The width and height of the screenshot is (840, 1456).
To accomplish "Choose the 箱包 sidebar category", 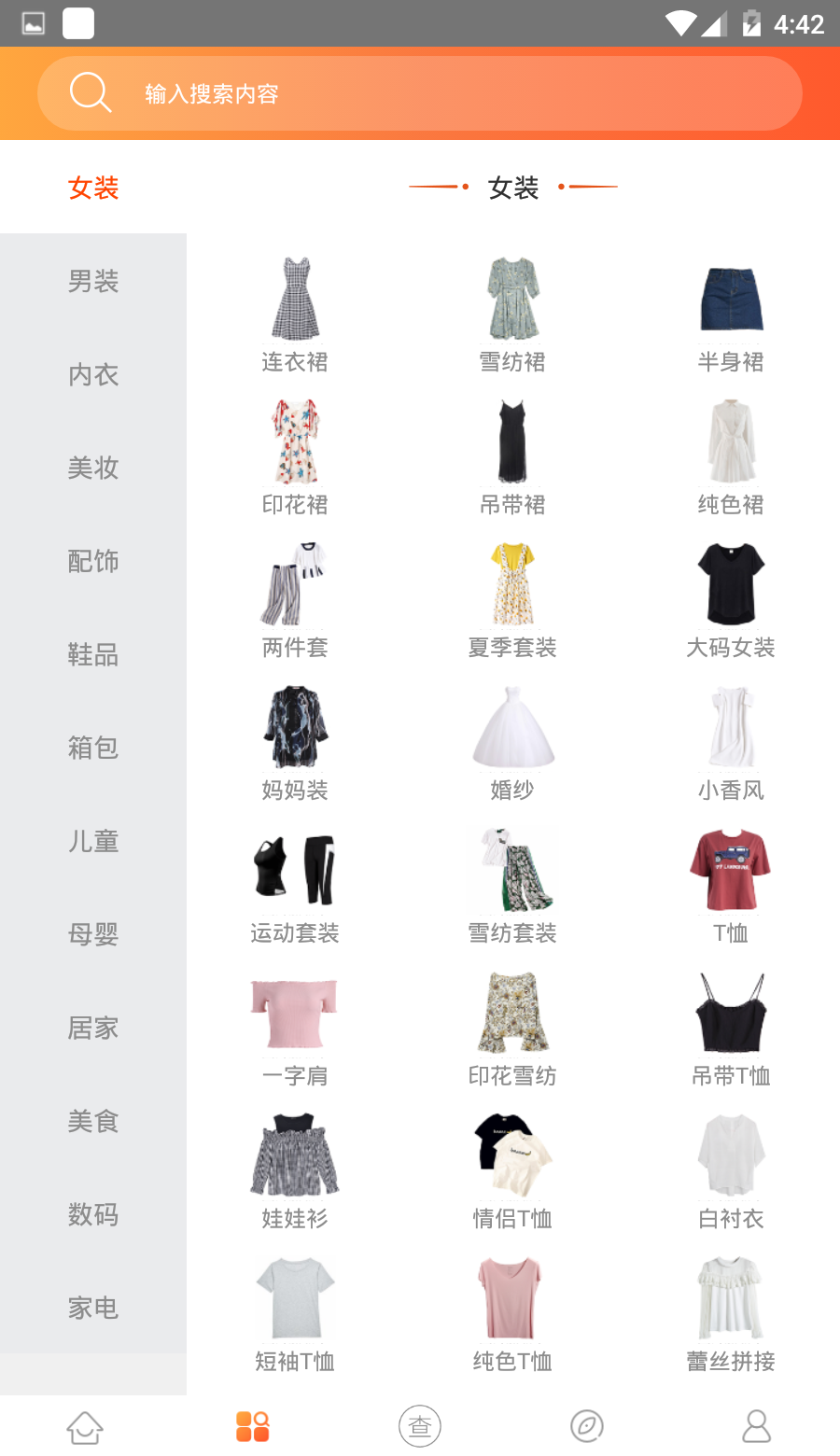I will [93, 748].
